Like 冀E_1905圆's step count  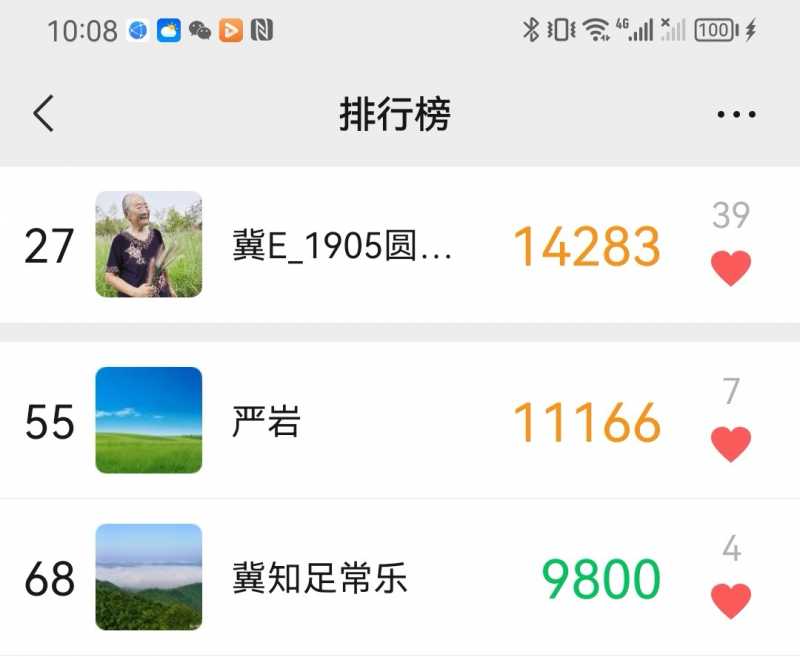click(x=731, y=267)
